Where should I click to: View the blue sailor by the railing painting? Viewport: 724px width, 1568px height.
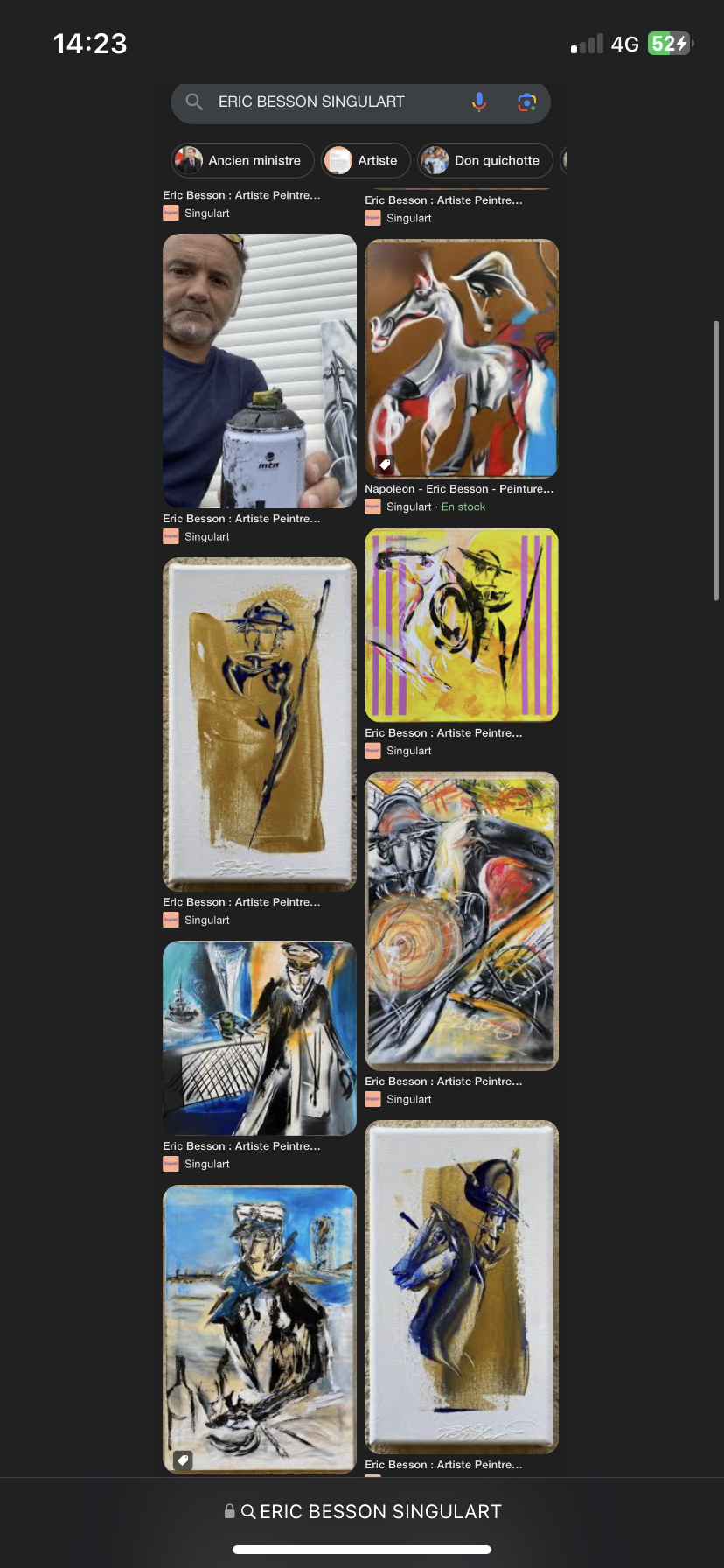(x=260, y=1038)
